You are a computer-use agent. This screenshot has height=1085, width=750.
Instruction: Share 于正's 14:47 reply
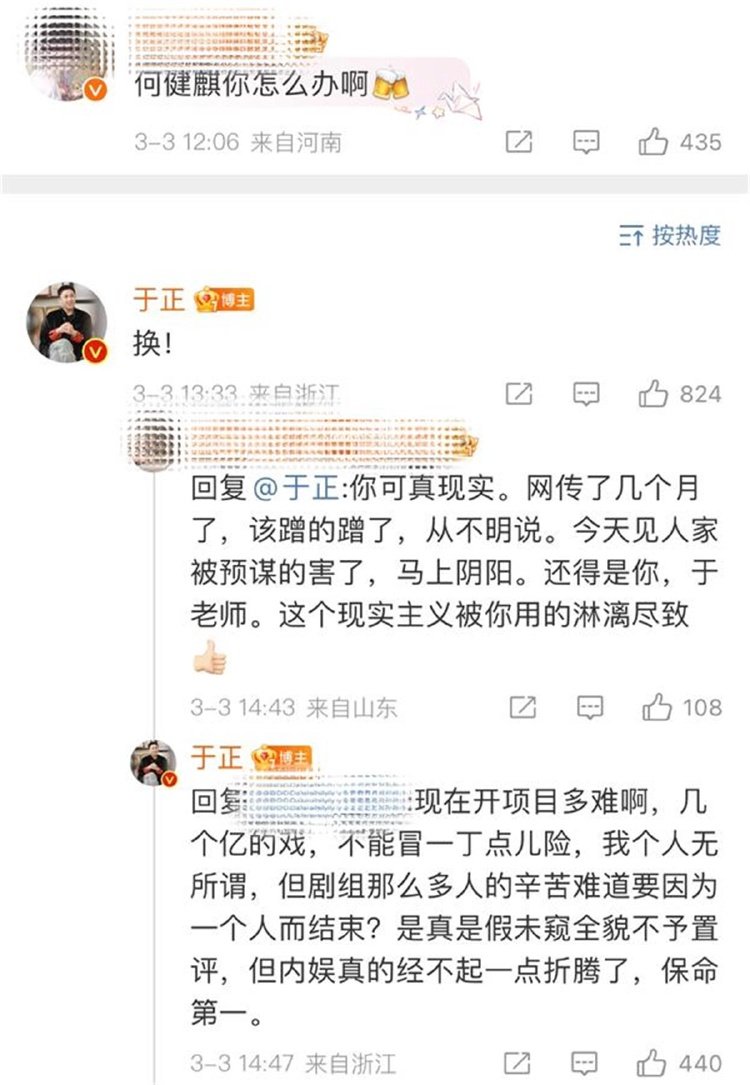pos(517,1062)
